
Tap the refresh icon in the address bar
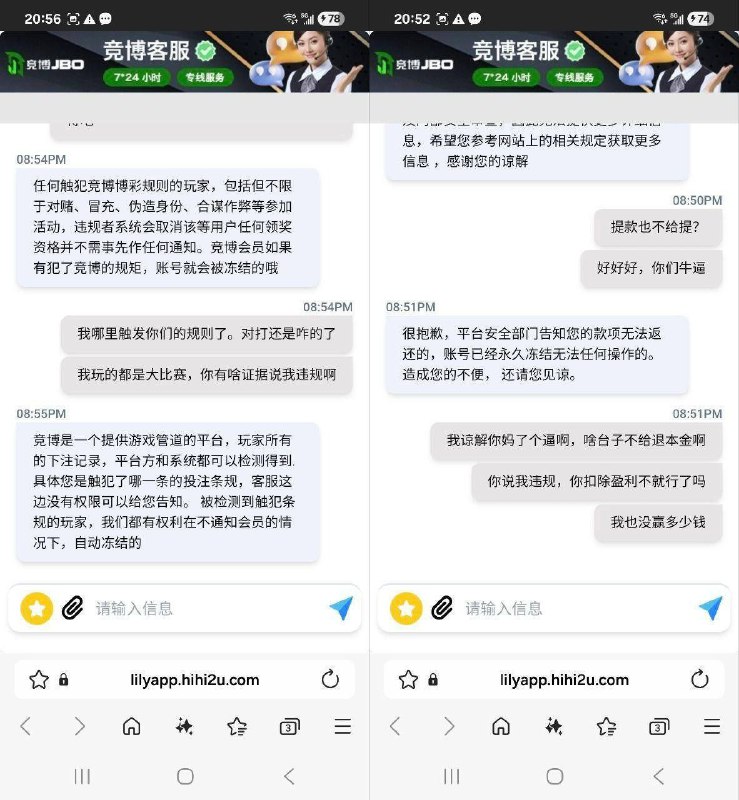tap(330, 679)
